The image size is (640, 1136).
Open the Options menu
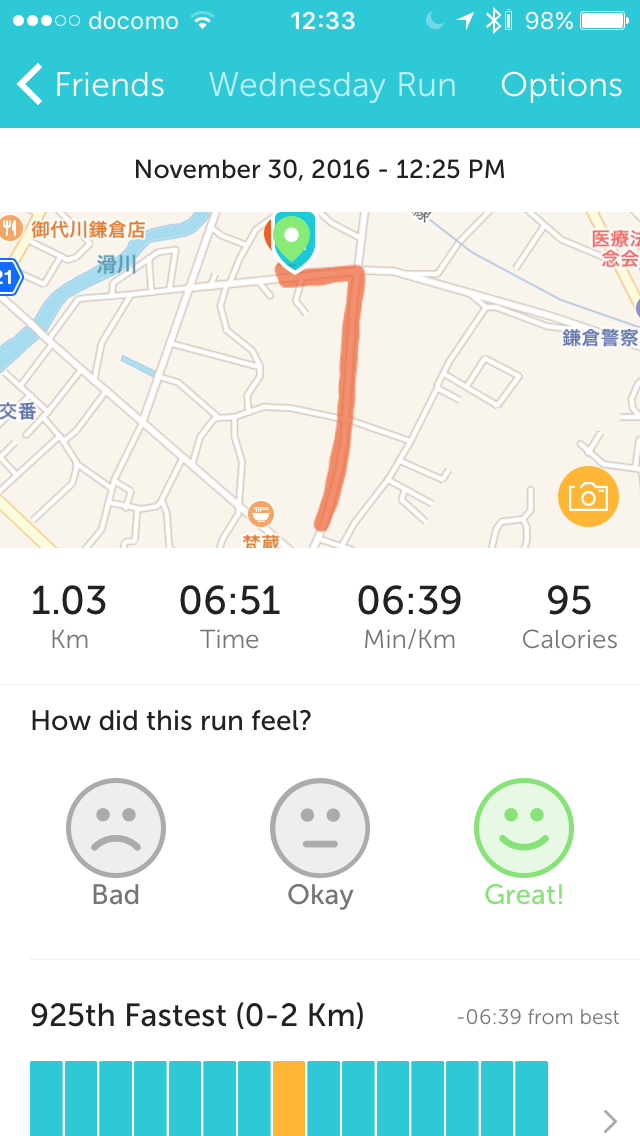[561, 86]
